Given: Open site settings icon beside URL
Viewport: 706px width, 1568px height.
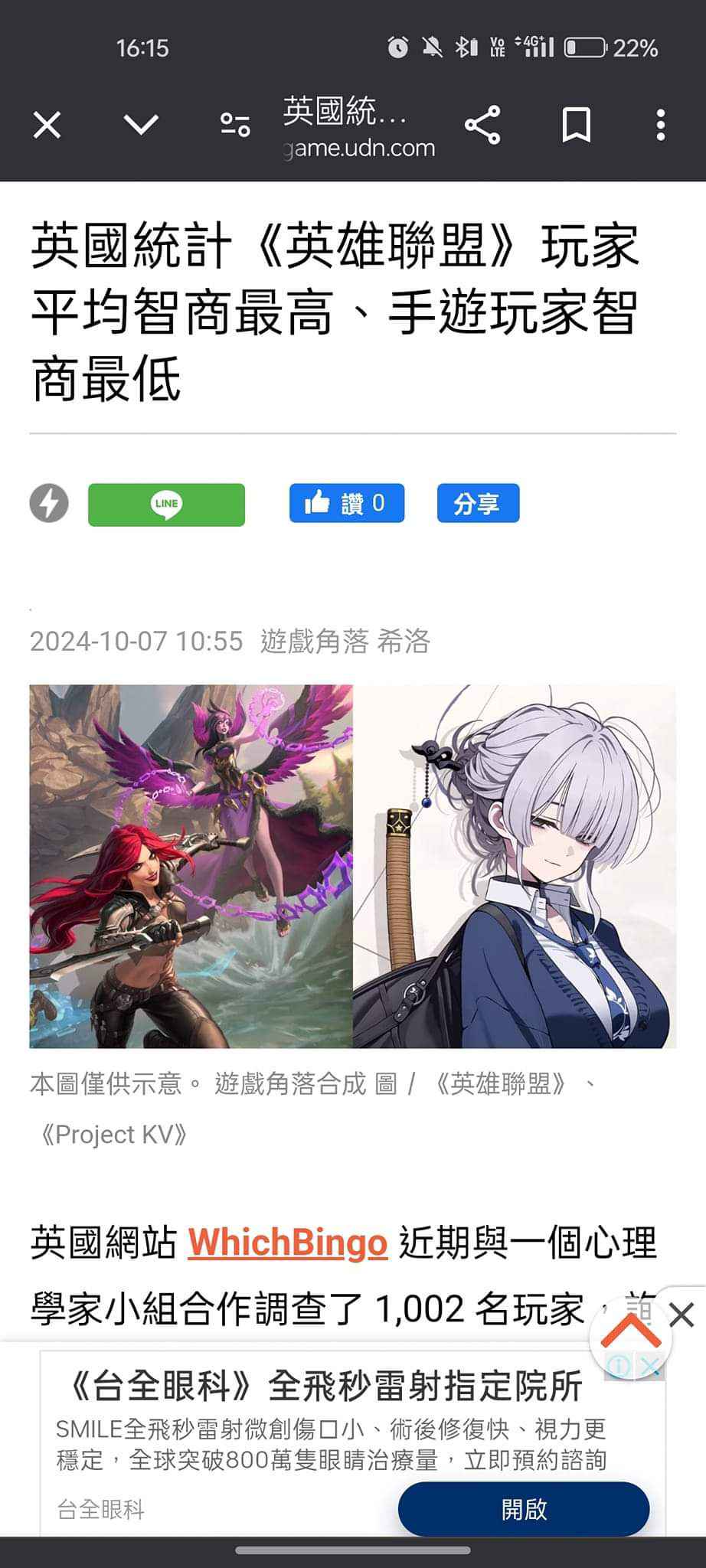Looking at the screenshot, I should coord(235,125).
